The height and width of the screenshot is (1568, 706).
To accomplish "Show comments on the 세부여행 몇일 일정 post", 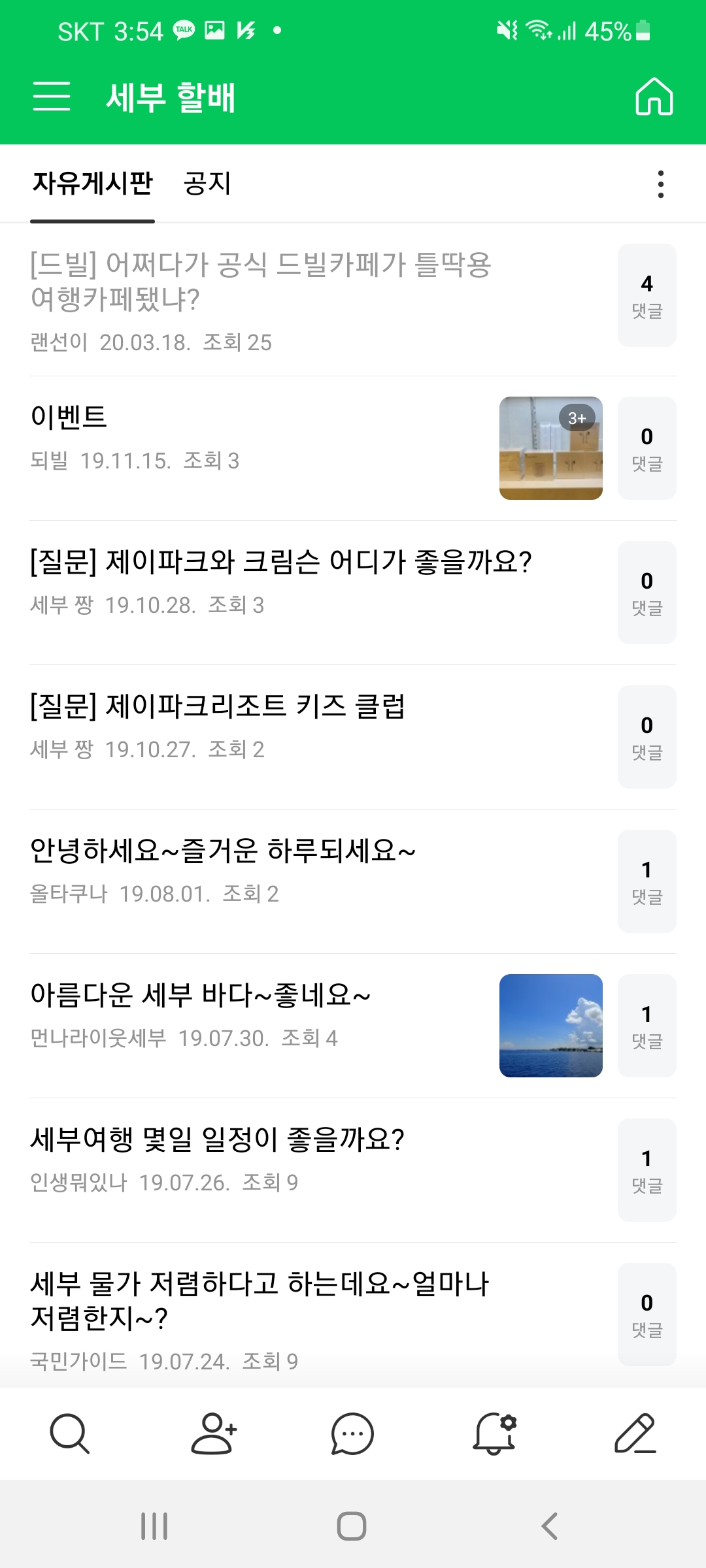I will coord(647,1169).
